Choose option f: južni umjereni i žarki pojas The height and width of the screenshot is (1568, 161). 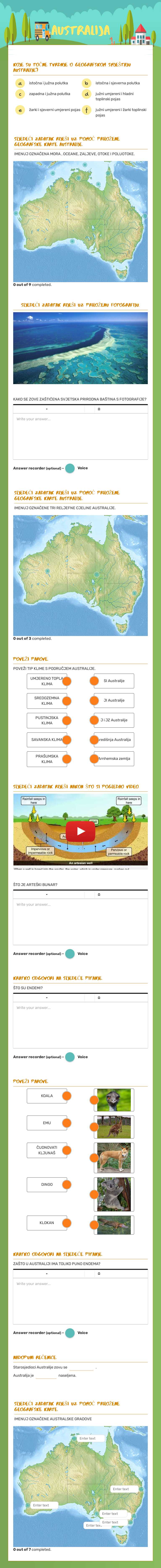point(86,110)
